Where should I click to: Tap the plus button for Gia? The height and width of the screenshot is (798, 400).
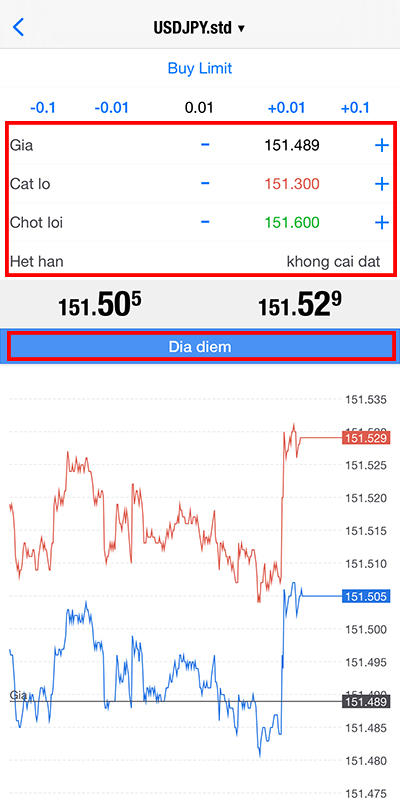(382, 146)
